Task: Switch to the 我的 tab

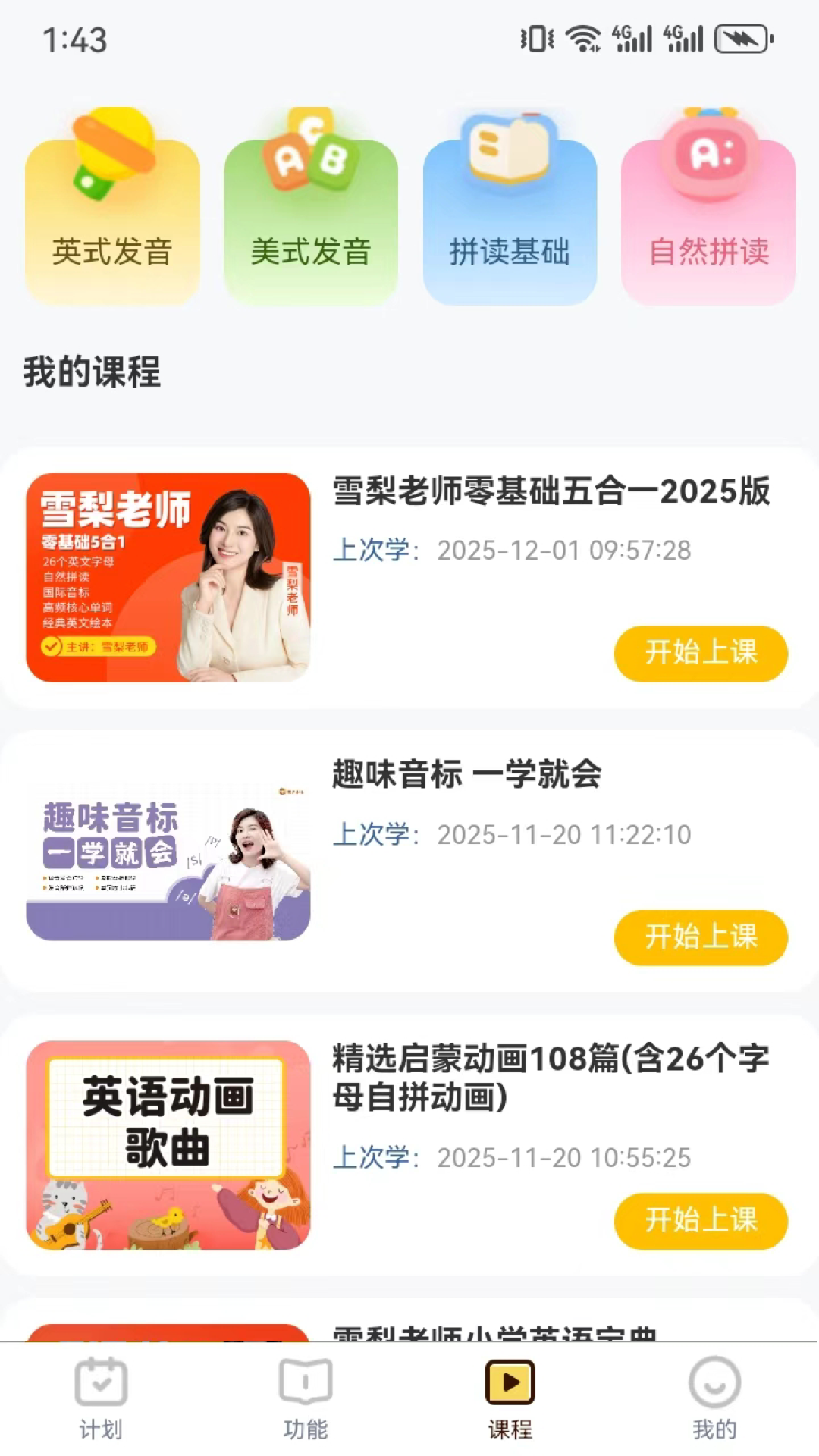Action: (x=714, y=1403)
